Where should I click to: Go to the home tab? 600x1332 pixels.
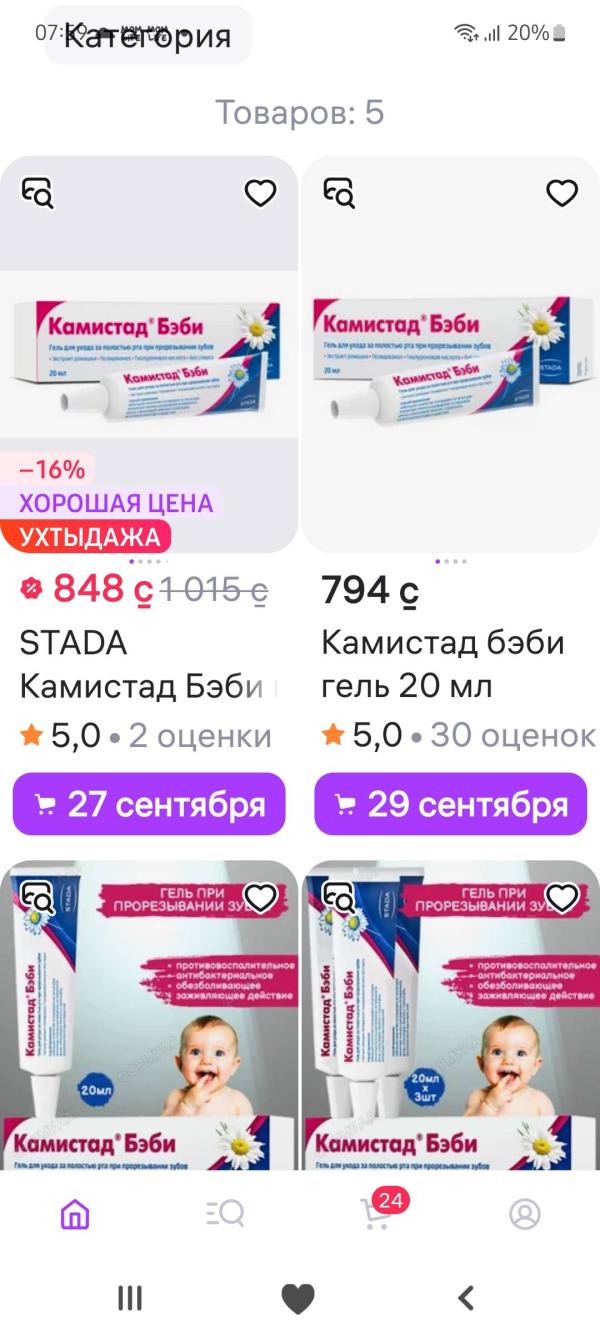click(75, 1214)
